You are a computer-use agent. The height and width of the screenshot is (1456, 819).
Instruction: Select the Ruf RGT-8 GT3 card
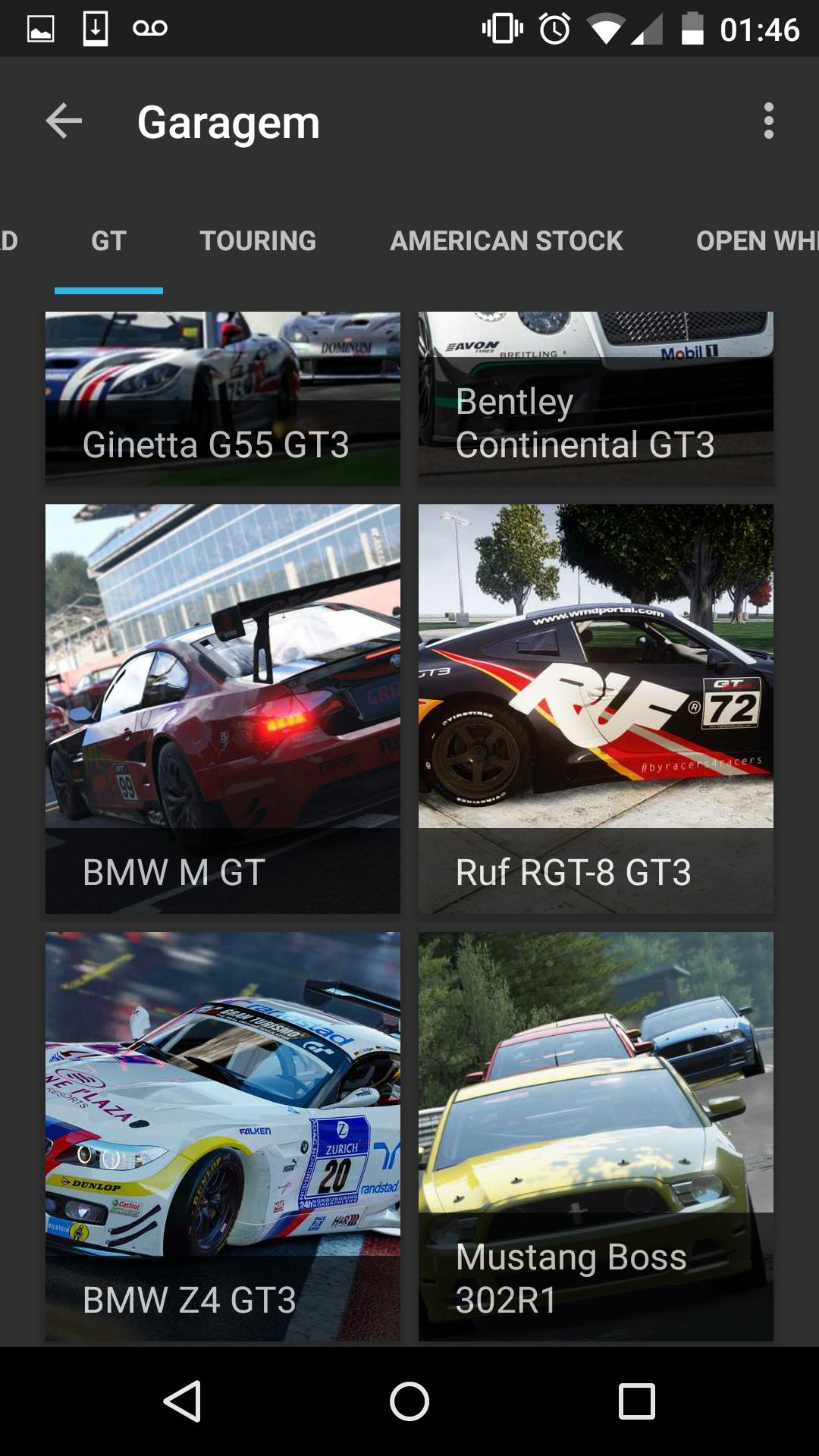[596, 709]
